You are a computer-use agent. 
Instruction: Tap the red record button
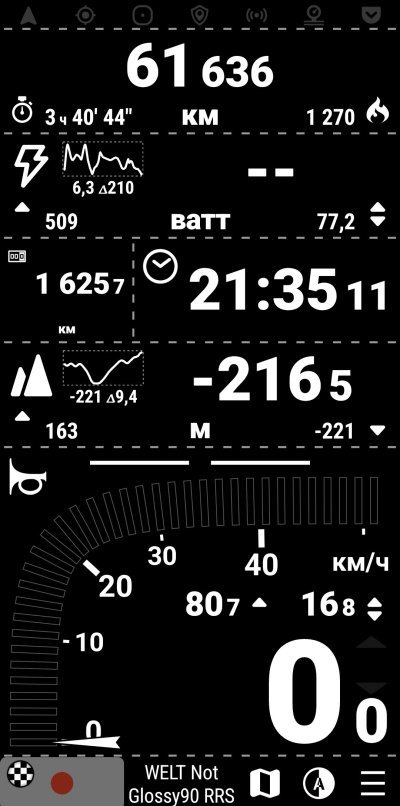point(62,783)
